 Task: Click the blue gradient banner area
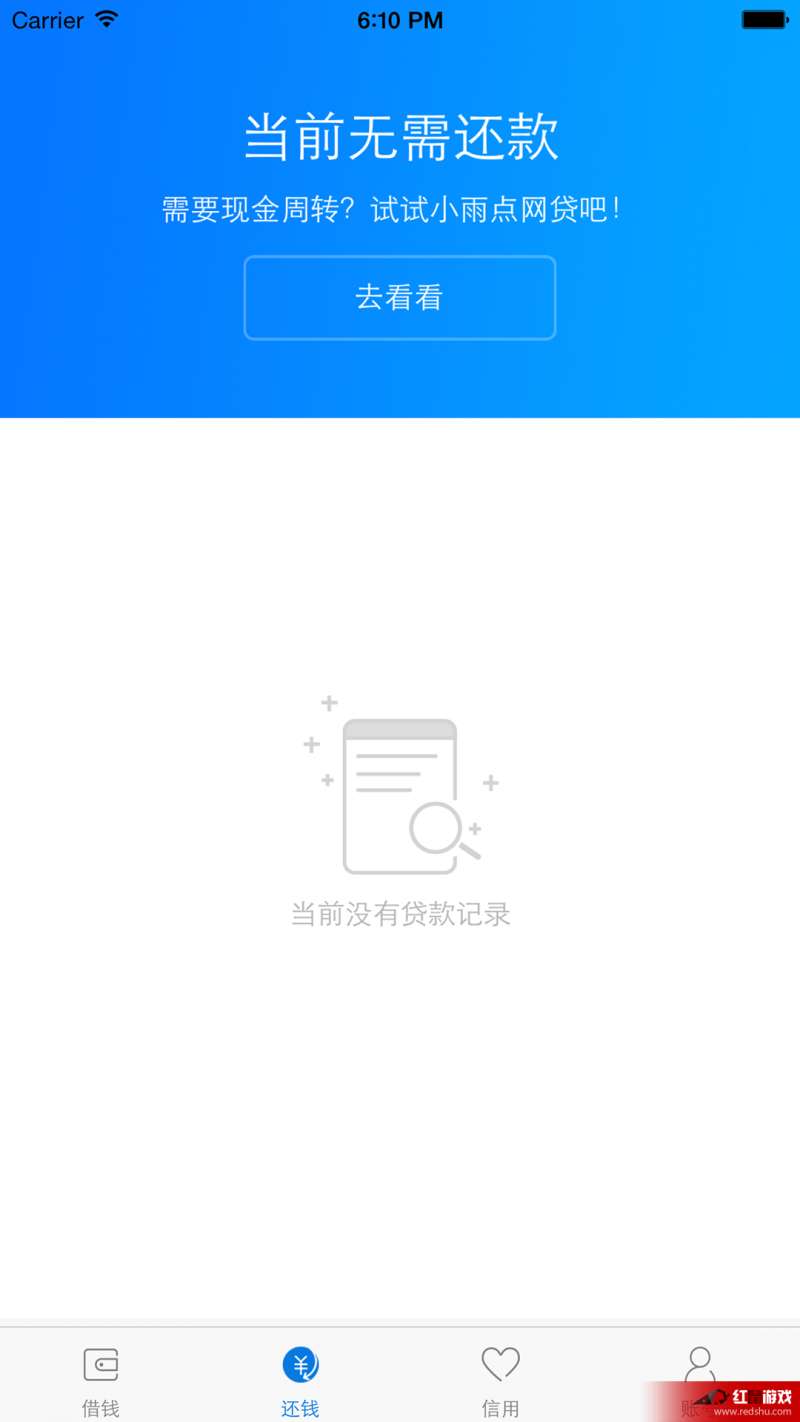tap(400, 380)
